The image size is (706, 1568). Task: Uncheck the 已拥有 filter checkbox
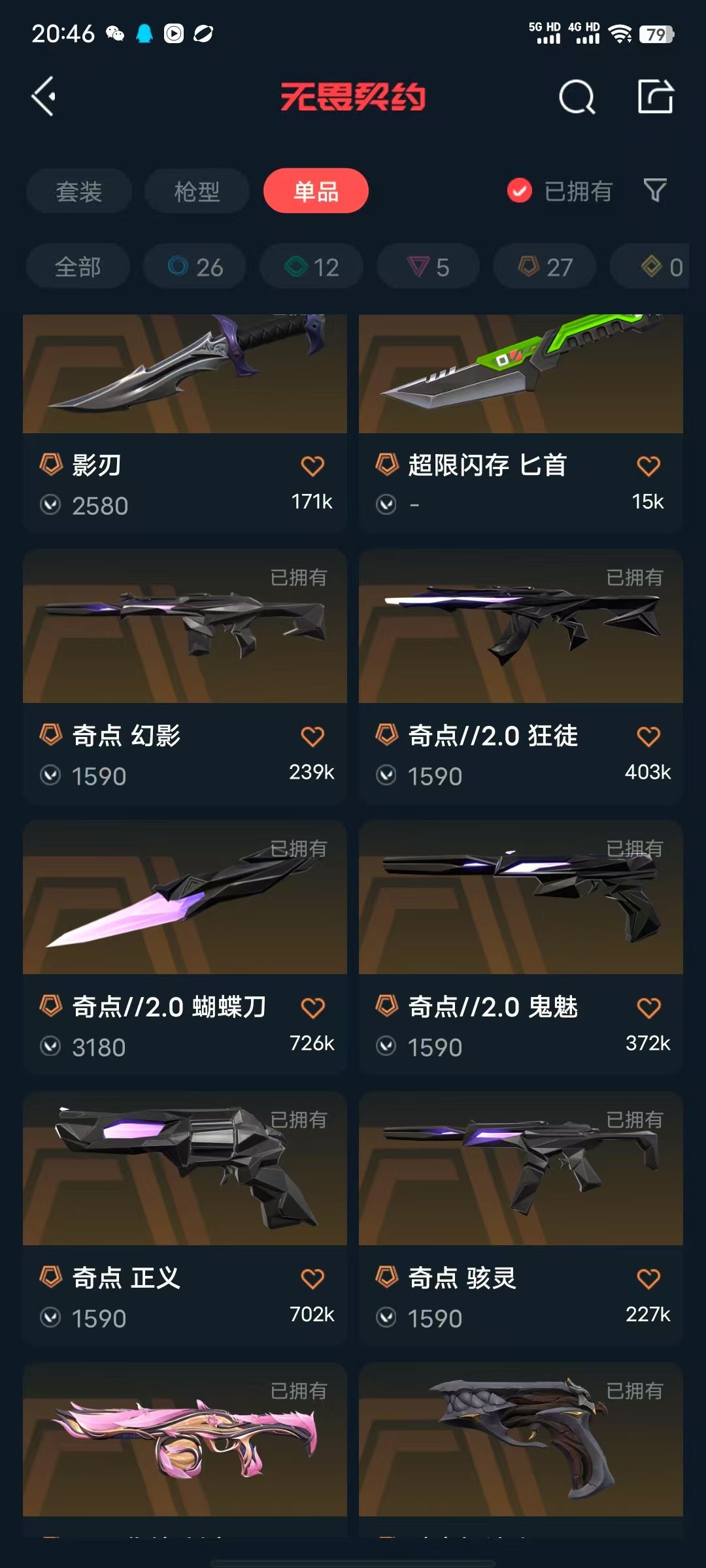pyautogui.click(x=520, y=191)
